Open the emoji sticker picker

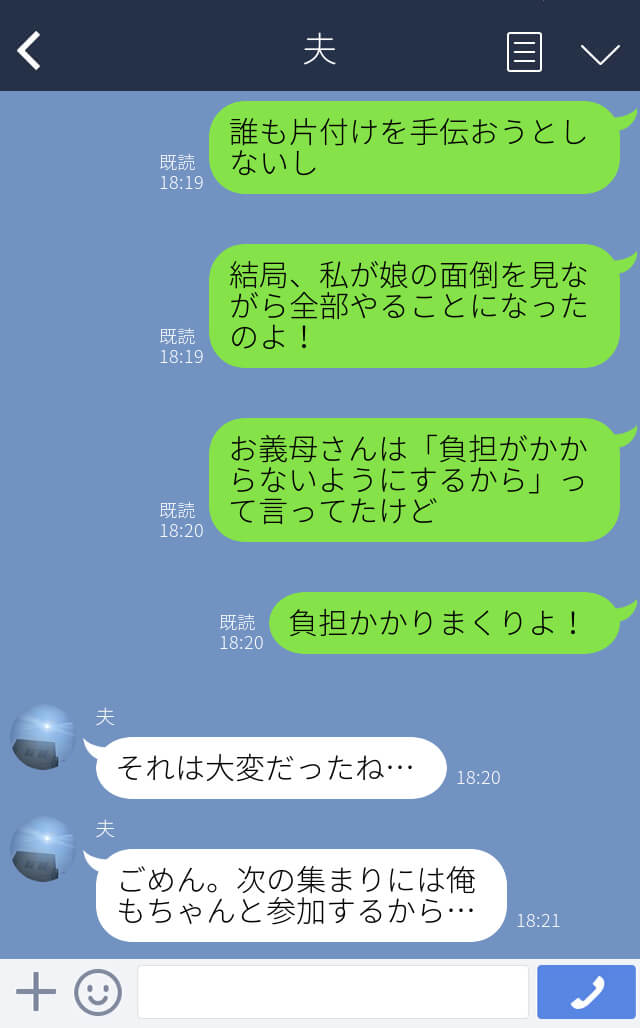[98, 992]
